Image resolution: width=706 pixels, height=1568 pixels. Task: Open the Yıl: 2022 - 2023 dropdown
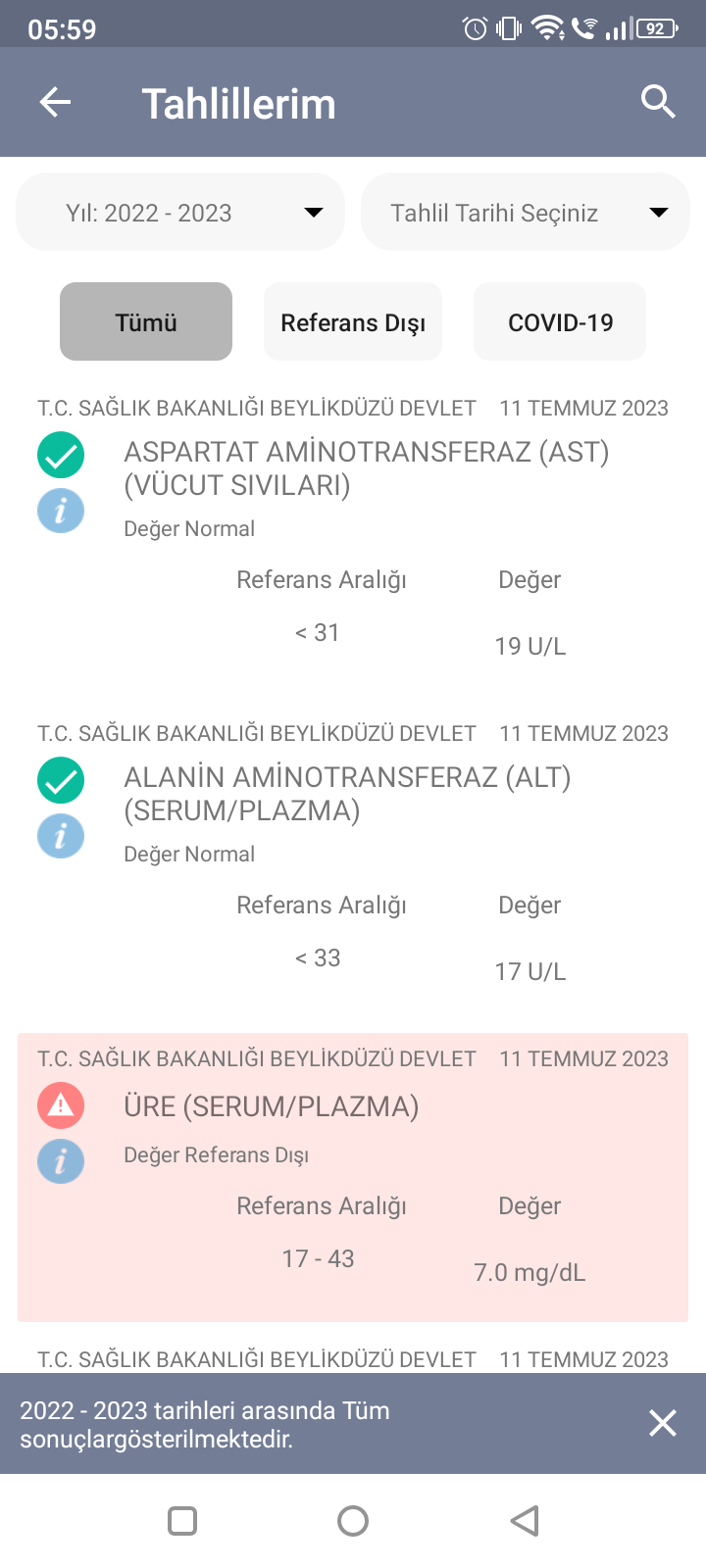[179, 212]
